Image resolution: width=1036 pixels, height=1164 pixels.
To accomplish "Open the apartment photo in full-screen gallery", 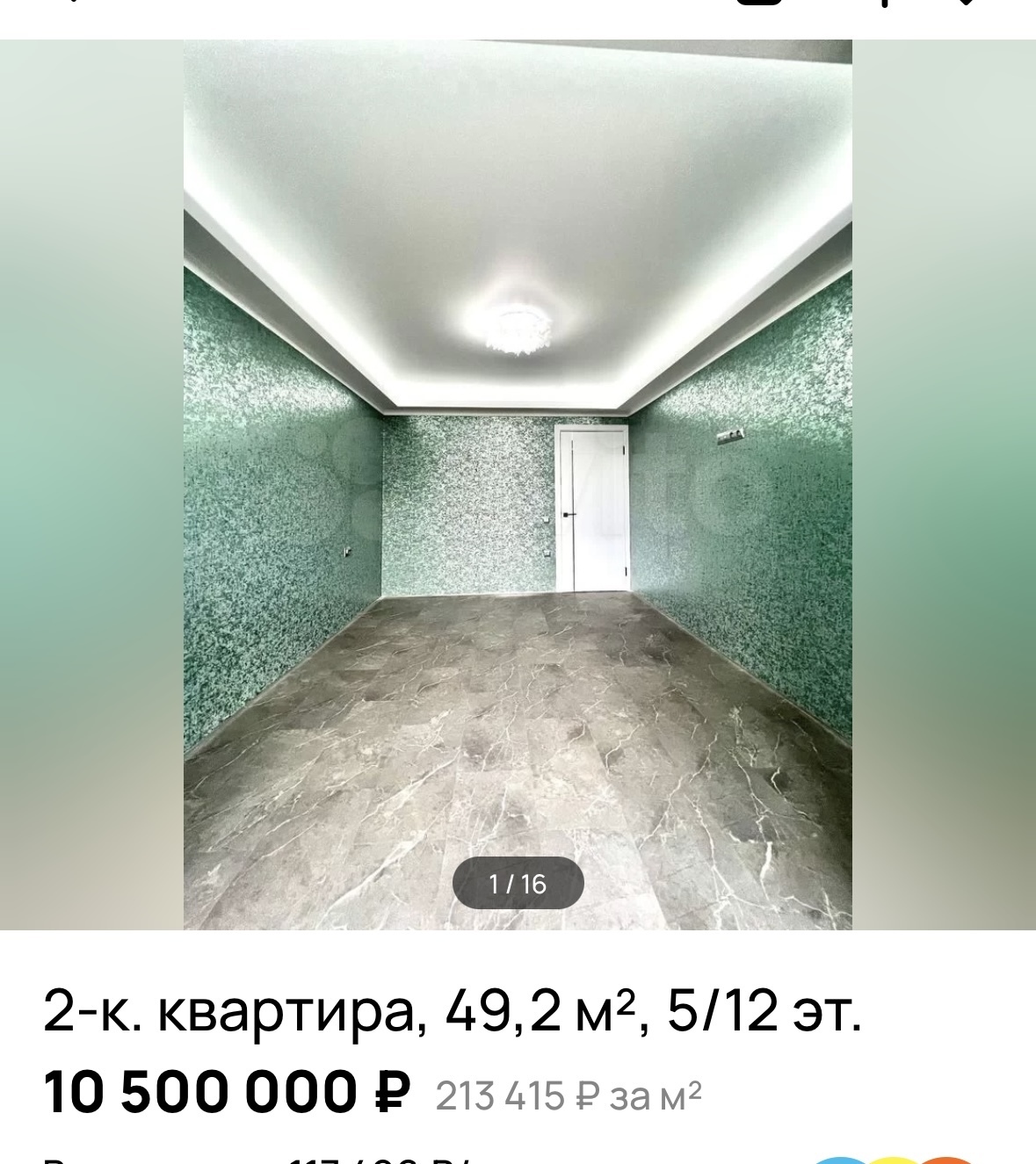I will [518, 483].
